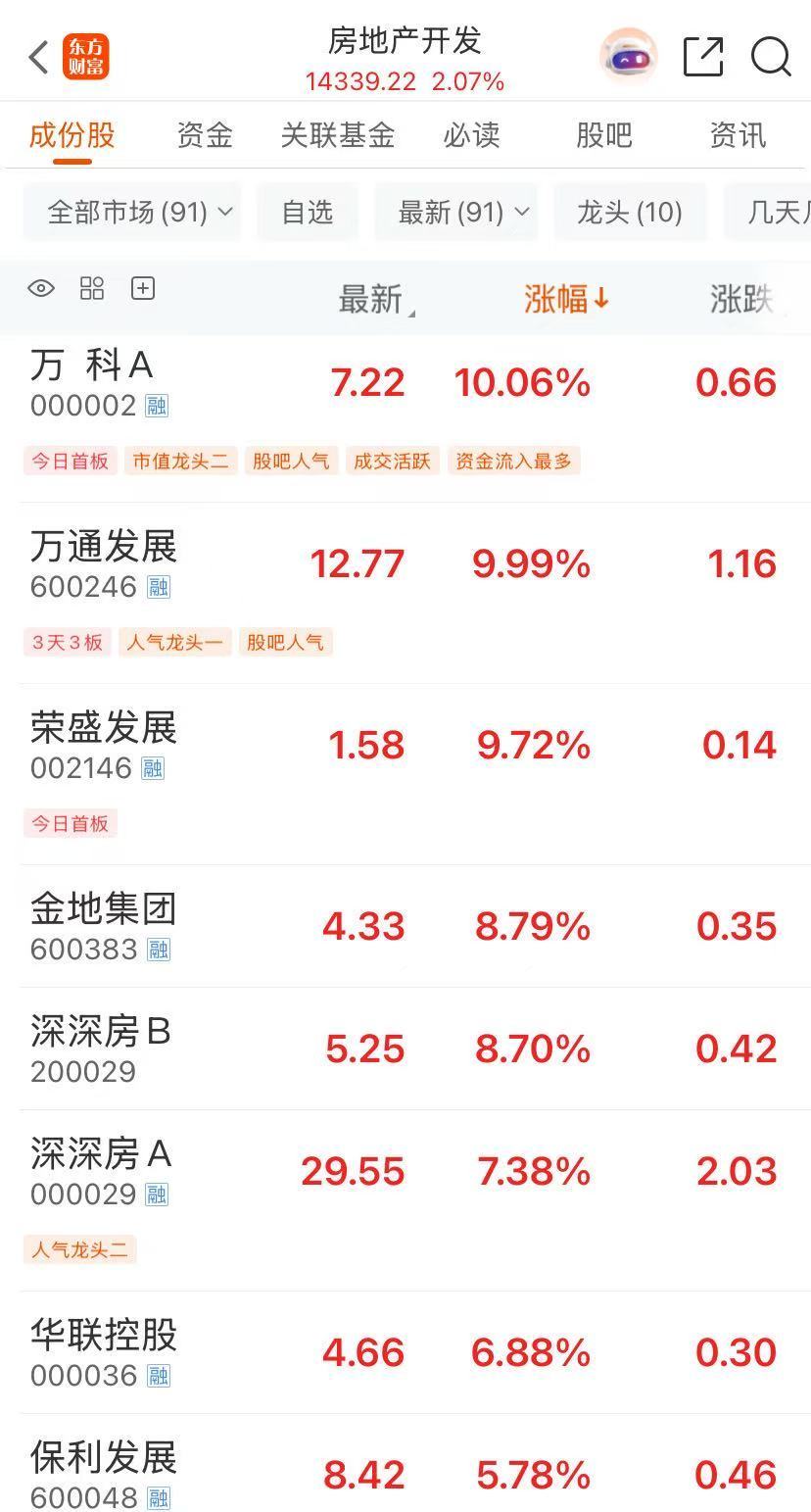The width and height of the screenshot is (811, 1512).
Task: Go back using the top-left arrow
Action: [x=38, y=57]
